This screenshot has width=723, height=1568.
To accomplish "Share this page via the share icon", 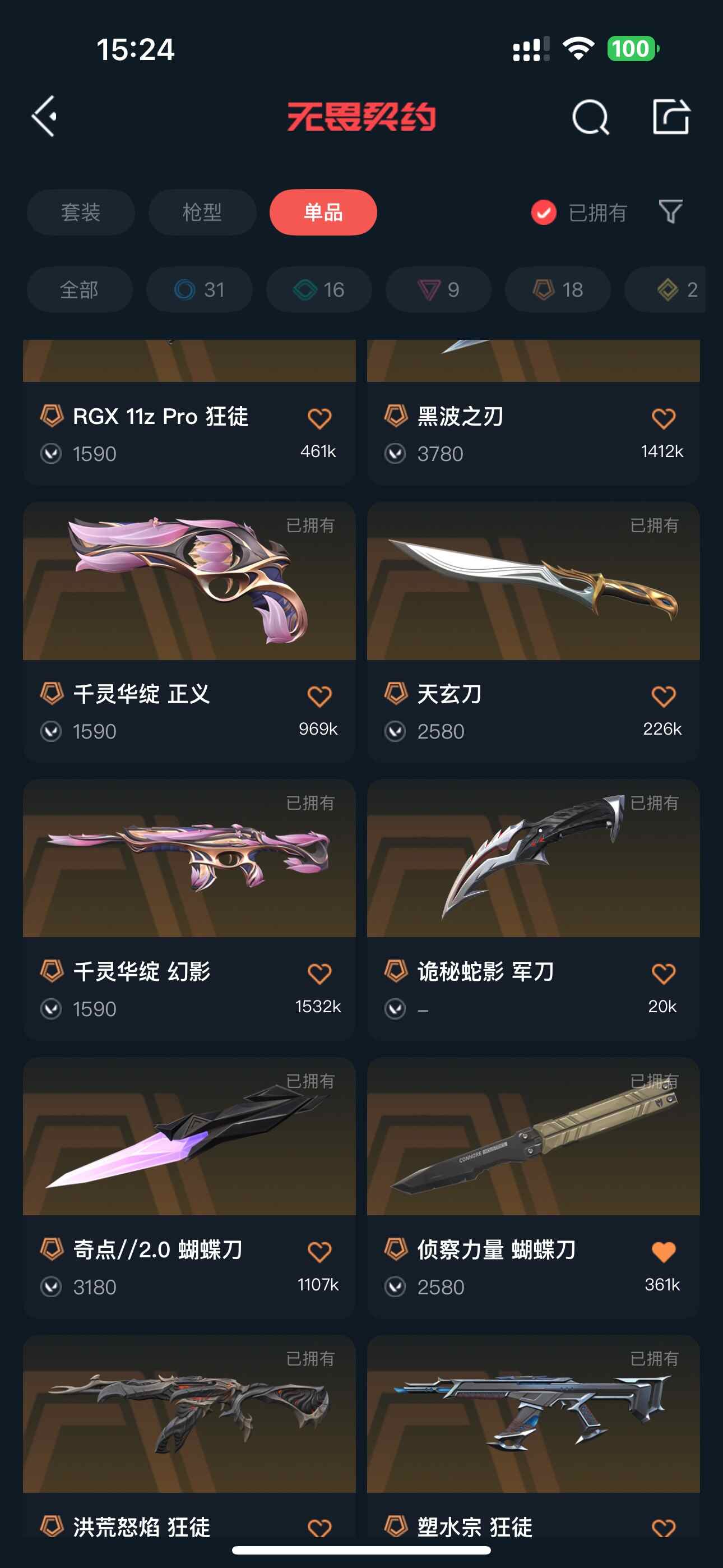I will click(671, 116).
